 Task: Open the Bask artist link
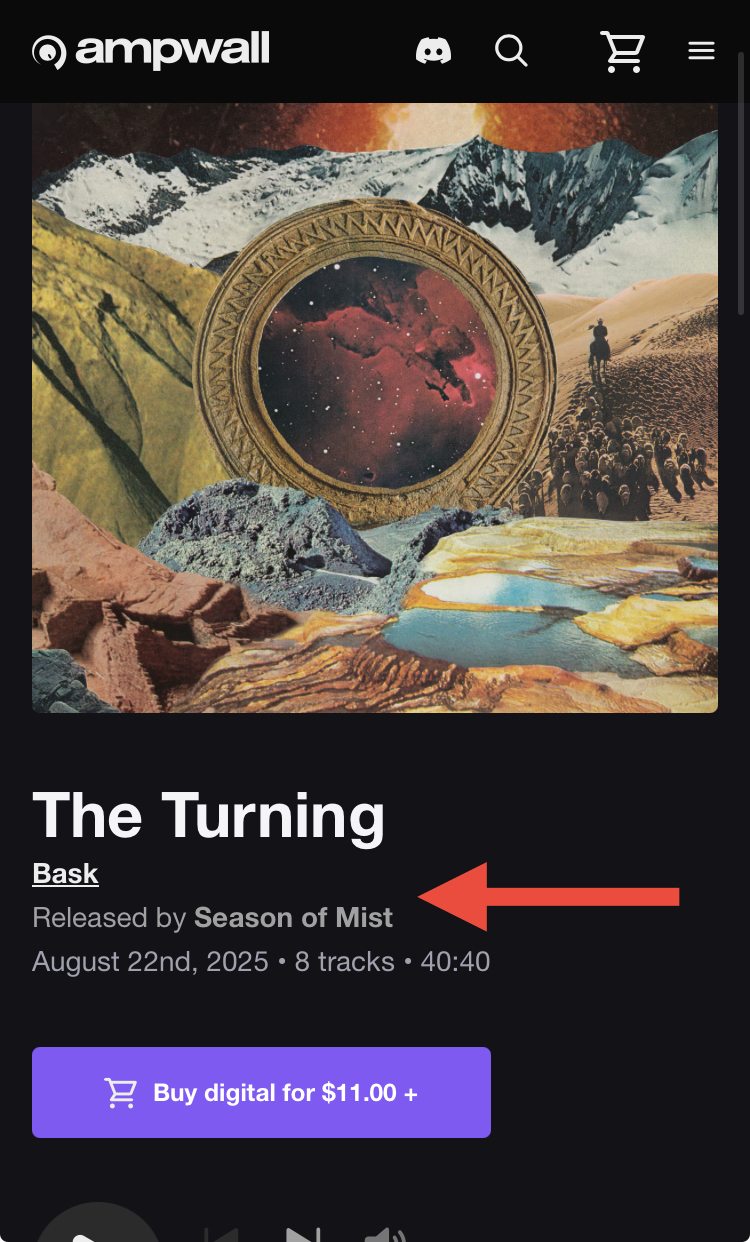coord(65,873)
